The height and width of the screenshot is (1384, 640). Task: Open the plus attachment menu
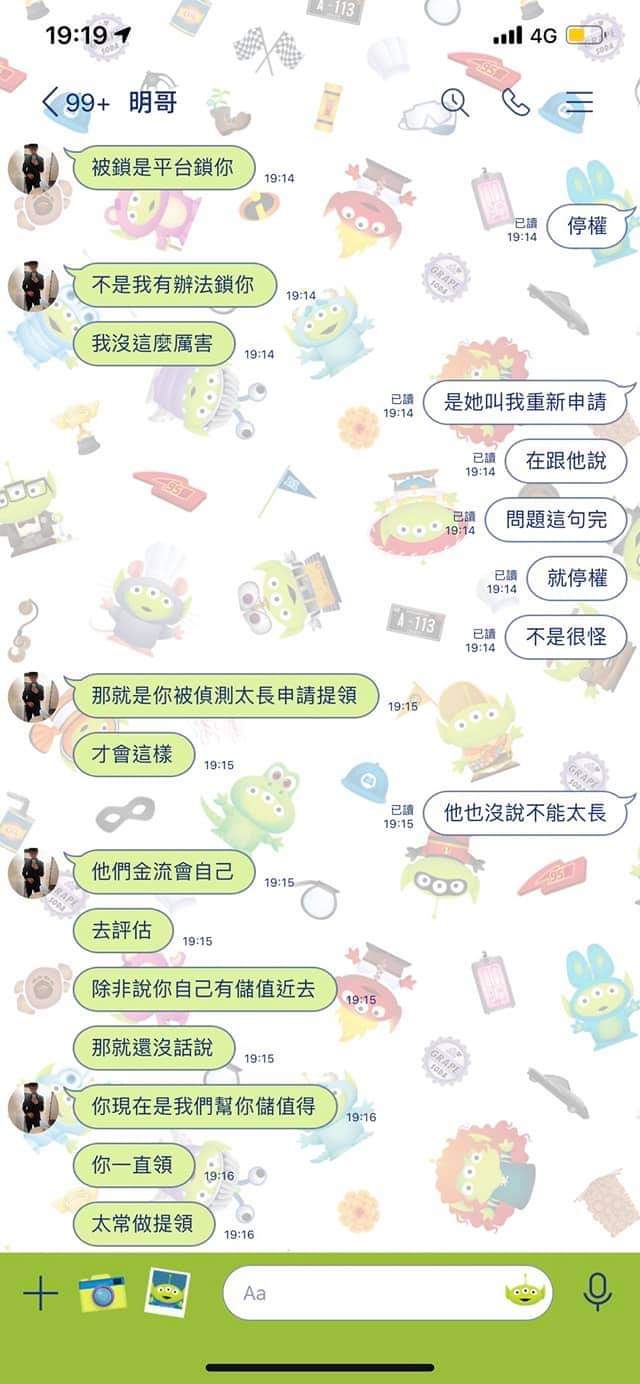(40, 1293)
